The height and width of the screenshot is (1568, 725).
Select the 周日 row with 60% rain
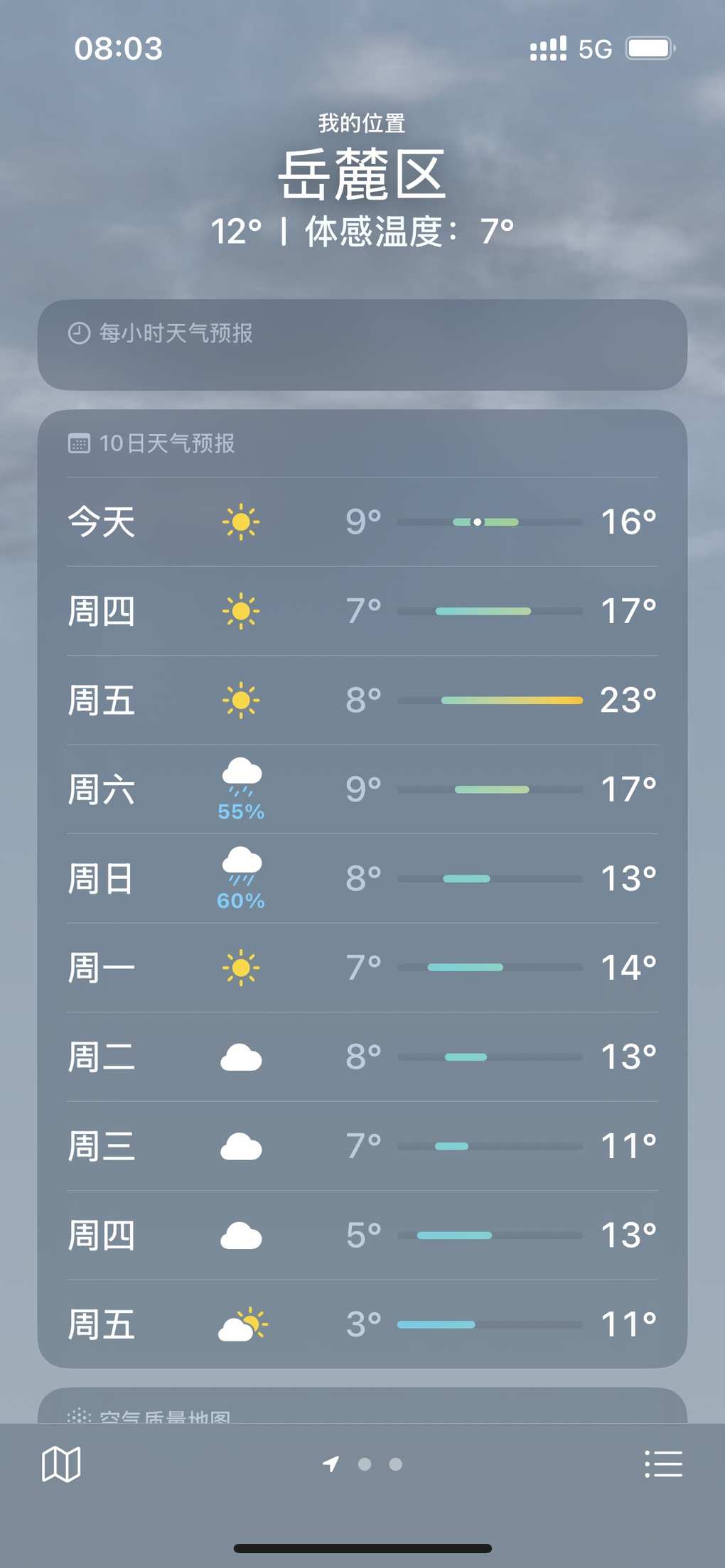click(x=362, y=879)
